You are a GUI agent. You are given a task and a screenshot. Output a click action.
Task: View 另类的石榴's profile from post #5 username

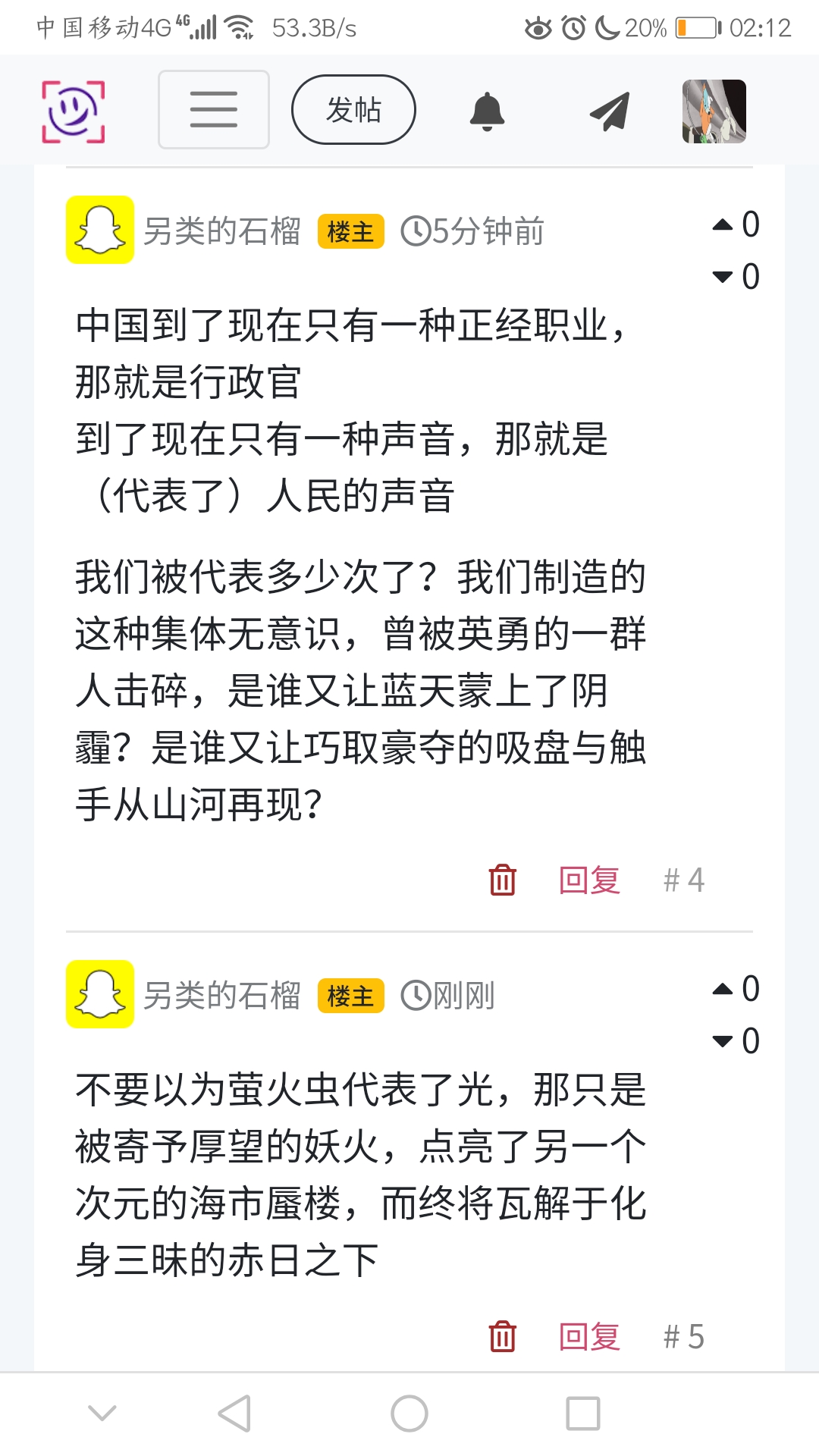click(x=221, y=995)
